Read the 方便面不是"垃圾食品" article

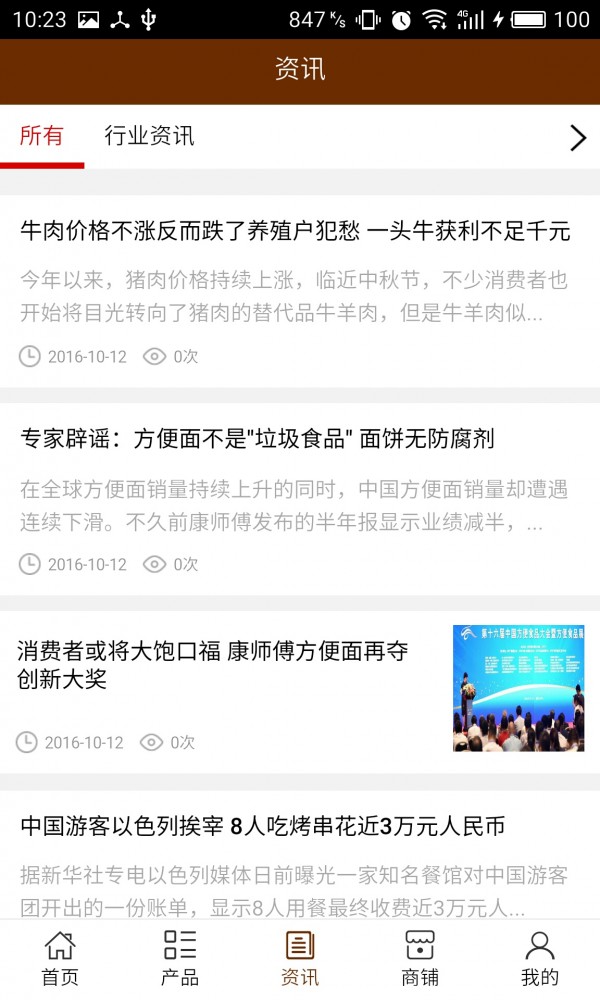click(x=257, y=439)
